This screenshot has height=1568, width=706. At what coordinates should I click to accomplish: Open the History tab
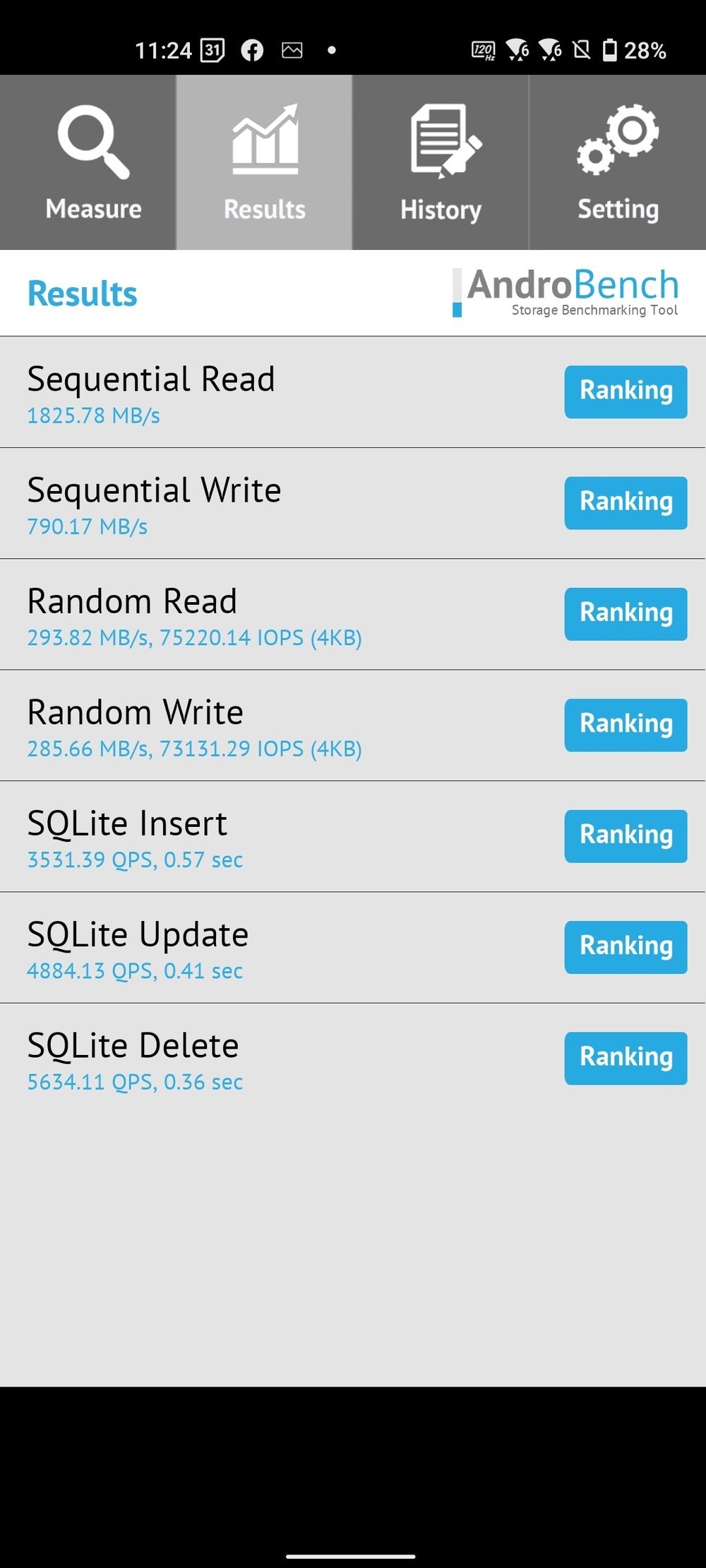pos(441,162)
